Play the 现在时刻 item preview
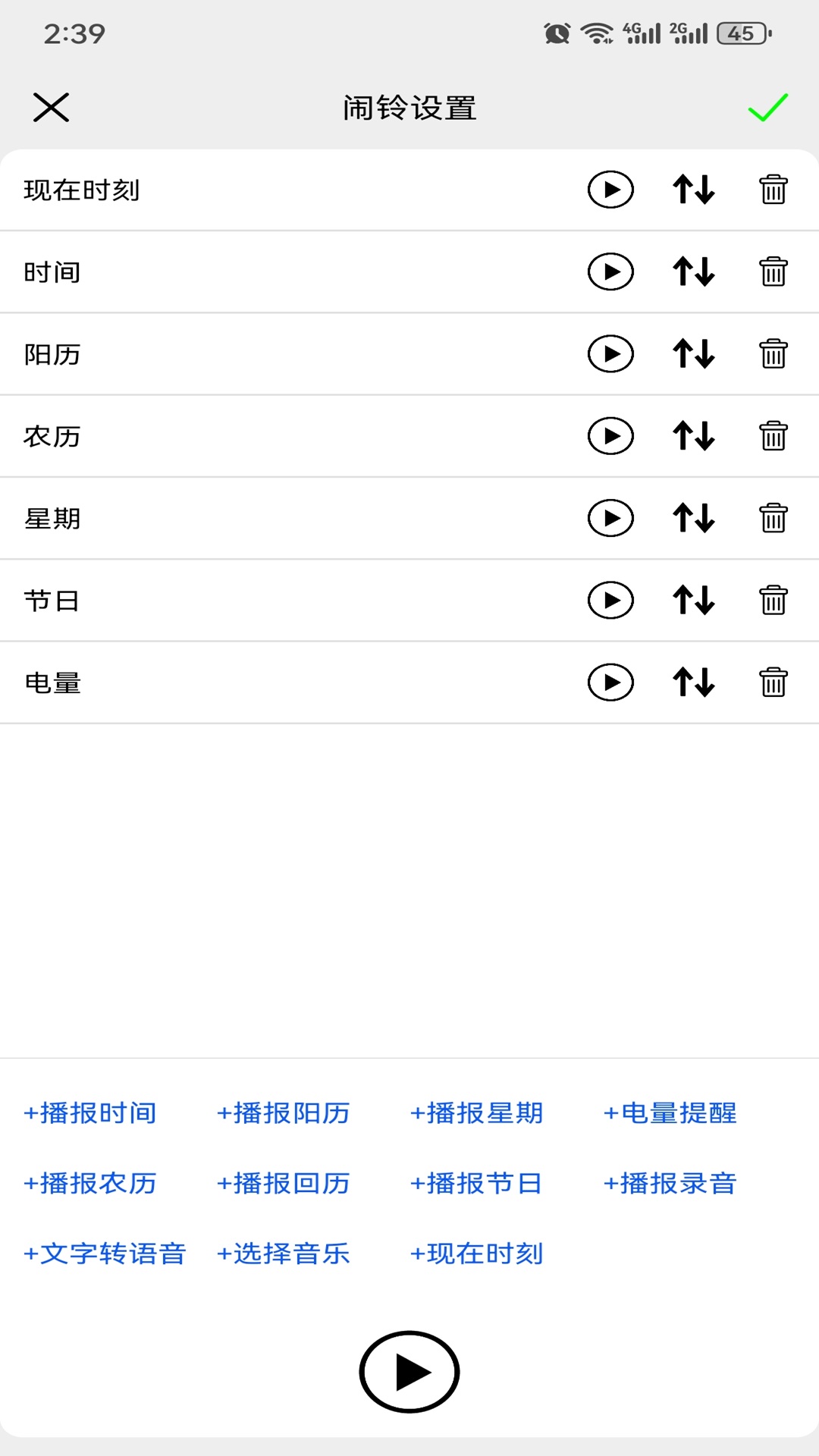Image resolution: width=819 pixels, height=1456 pixels. (610, 190)
